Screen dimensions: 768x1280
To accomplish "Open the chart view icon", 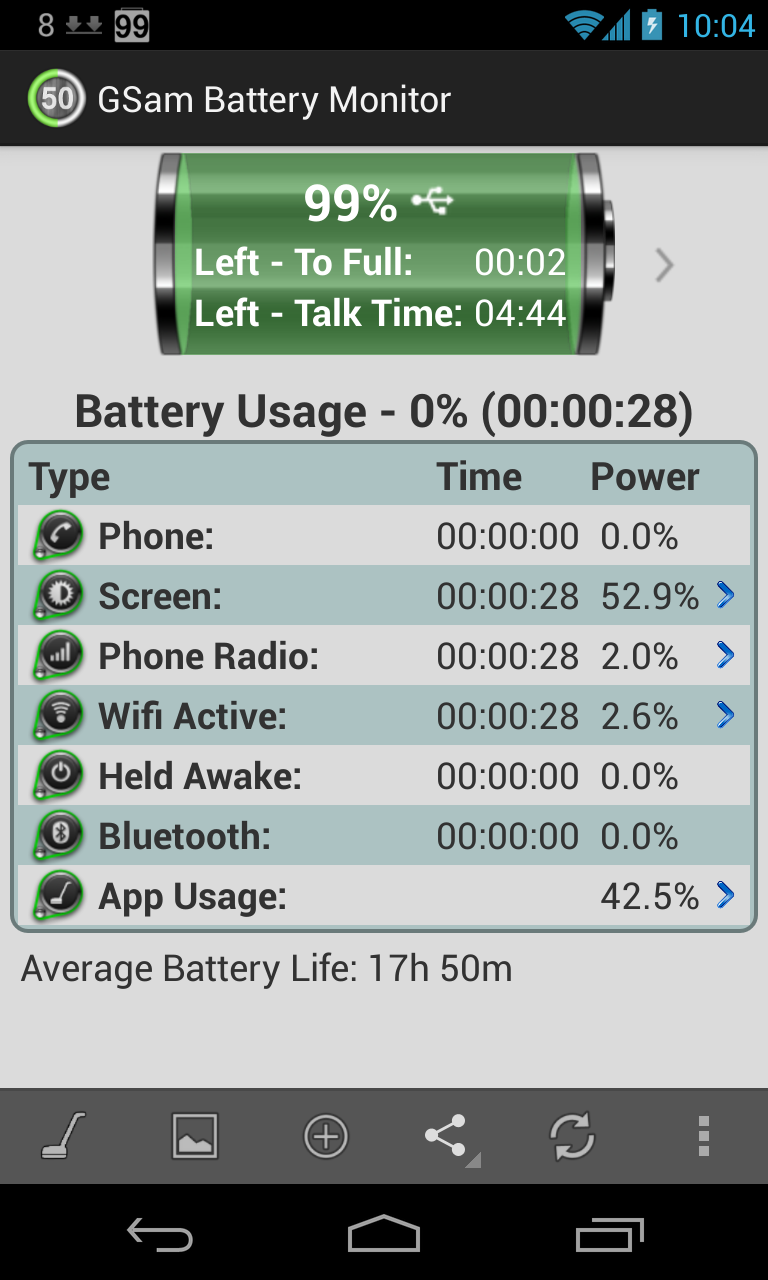I will click(194, 1137).
